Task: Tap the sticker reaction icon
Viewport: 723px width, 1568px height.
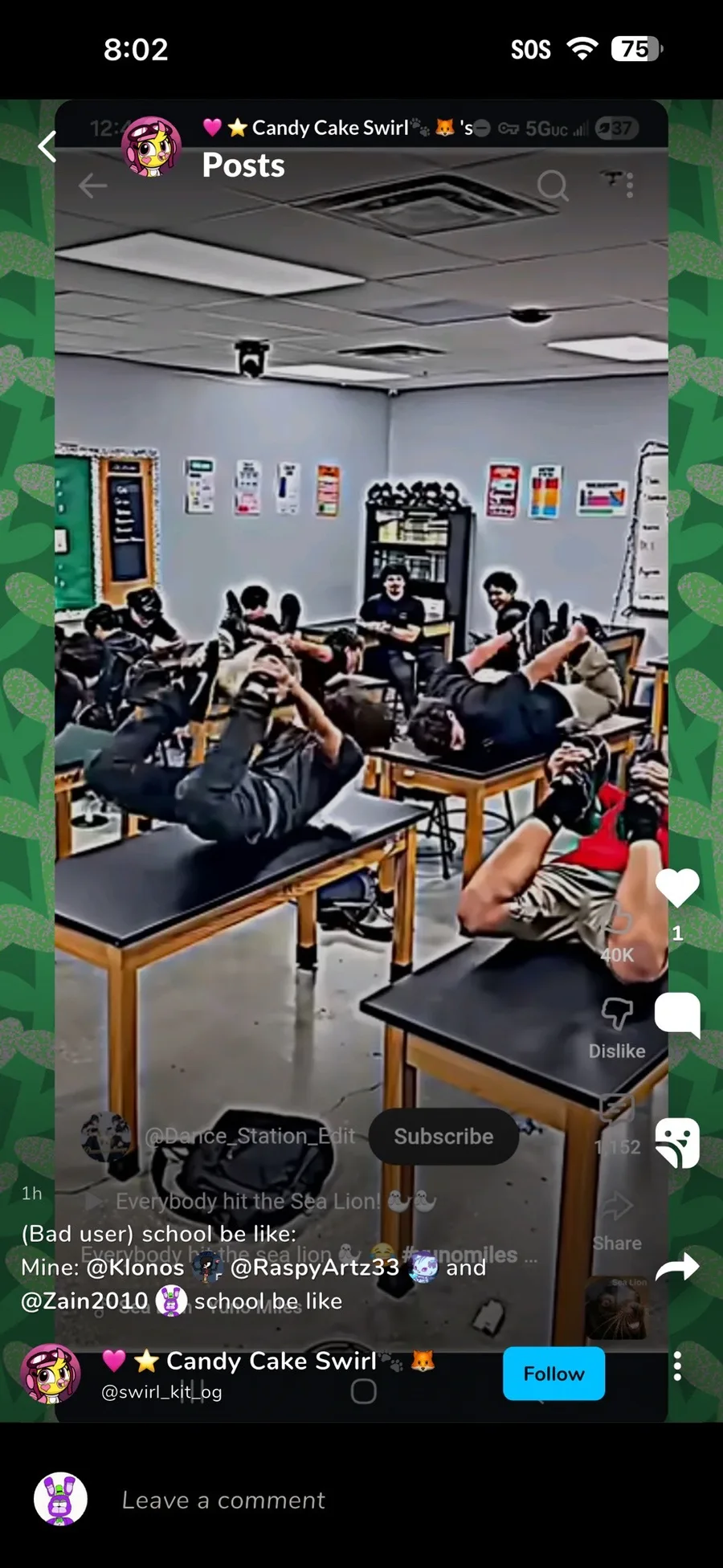Action: tap(677, 1142)
